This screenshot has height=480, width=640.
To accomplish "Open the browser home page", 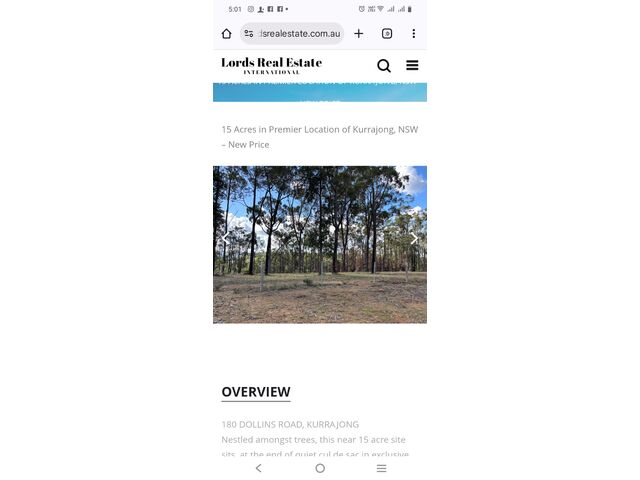I will 226,33.
